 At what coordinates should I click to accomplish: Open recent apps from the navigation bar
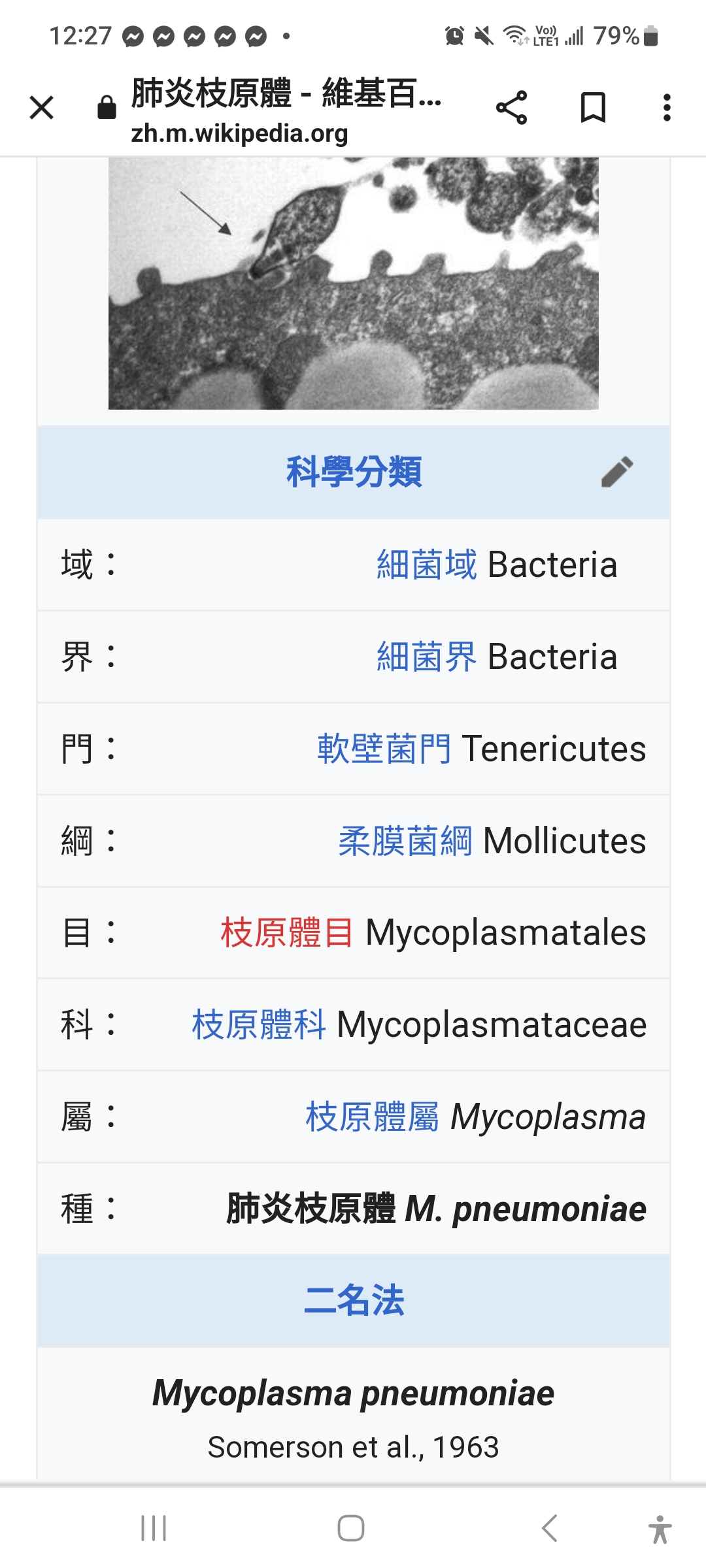pos(154,1528)
